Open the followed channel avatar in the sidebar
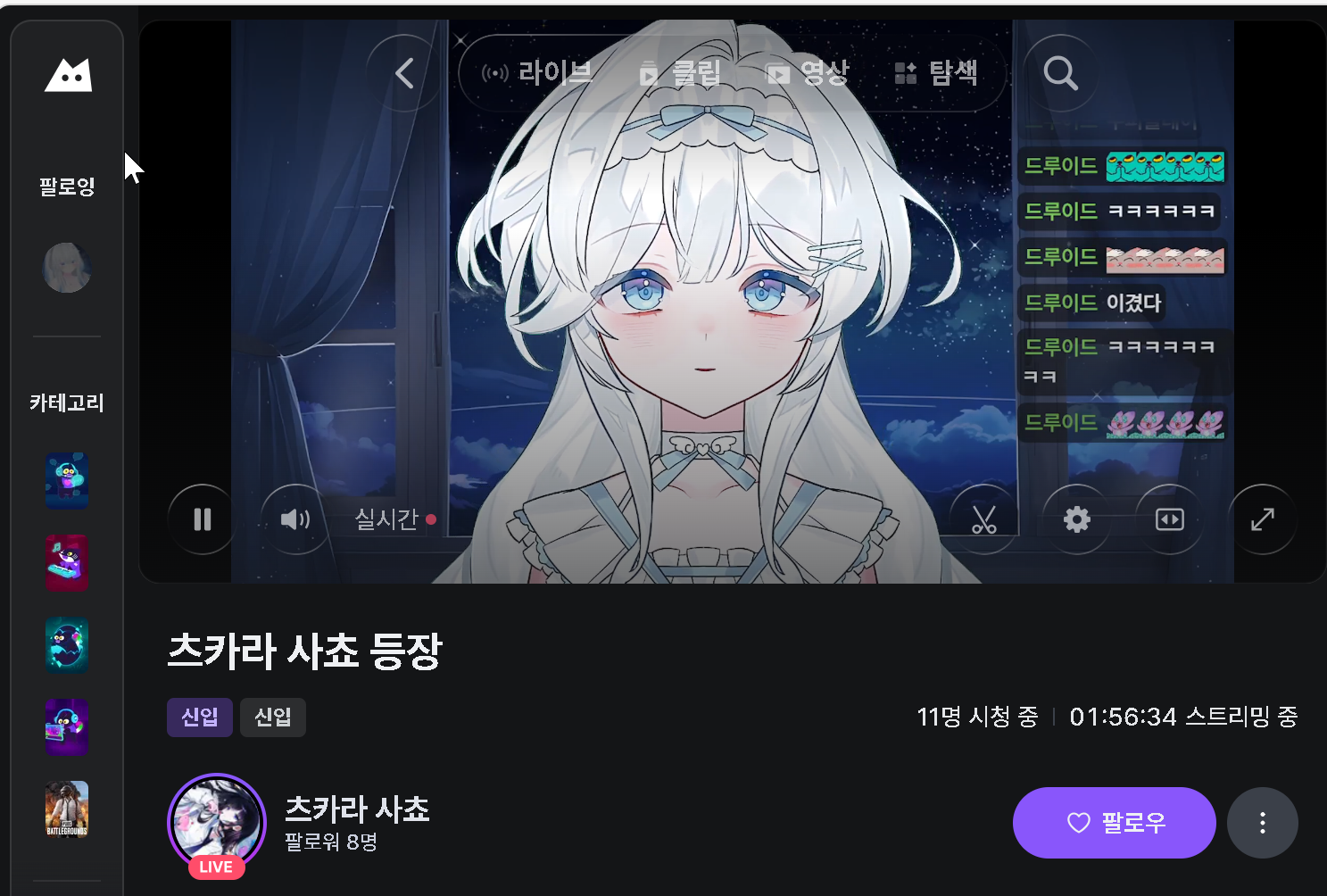Screen dimensions: 1327x896 coord(67,268)
